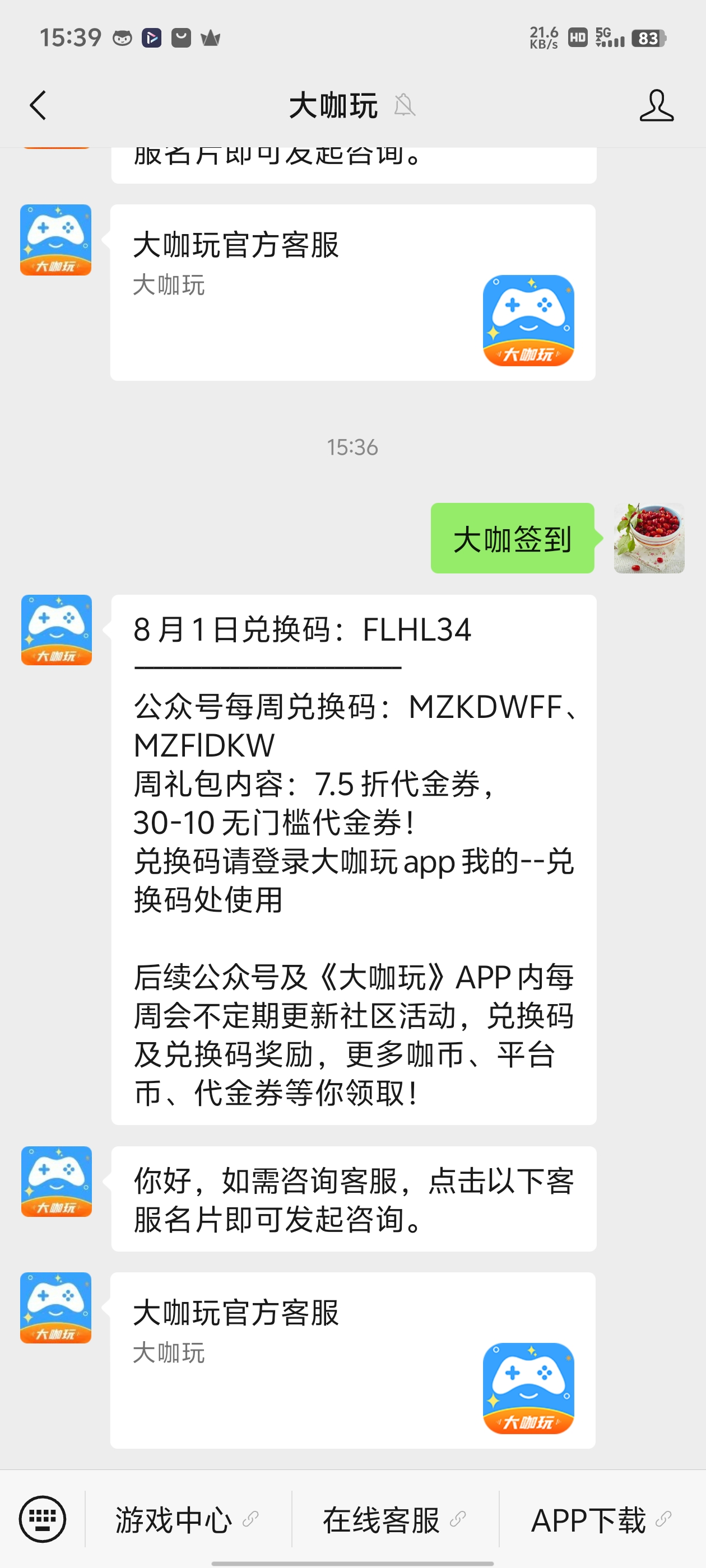This screenshot has height=1568, width=706.
Task: Tap 大咖玩 avatar beside the redemption code message
Action: click(x=57, y=630)
